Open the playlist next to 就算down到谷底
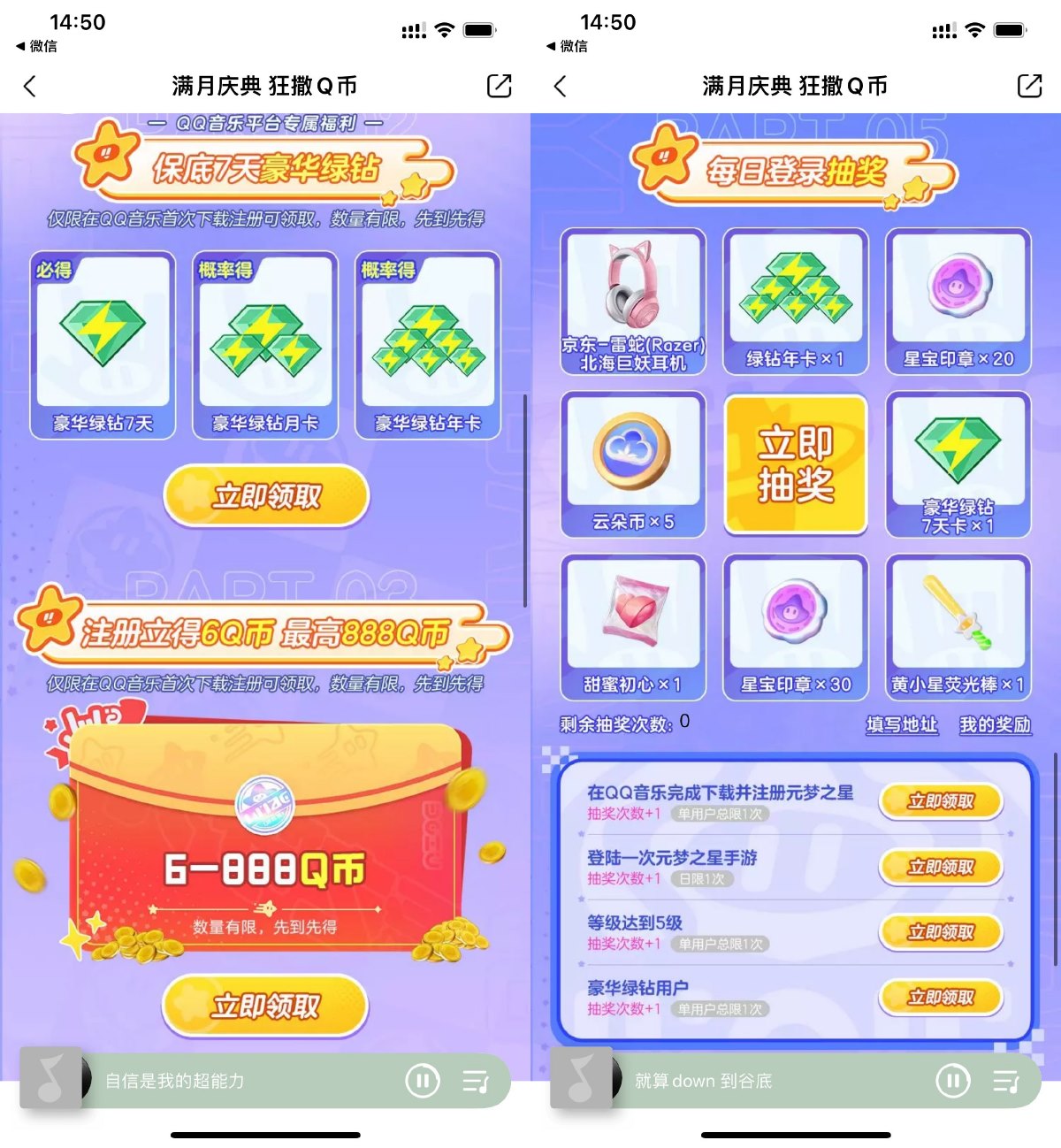This screenshot has width=1061, height=1148. (x=1005, y=1081)
